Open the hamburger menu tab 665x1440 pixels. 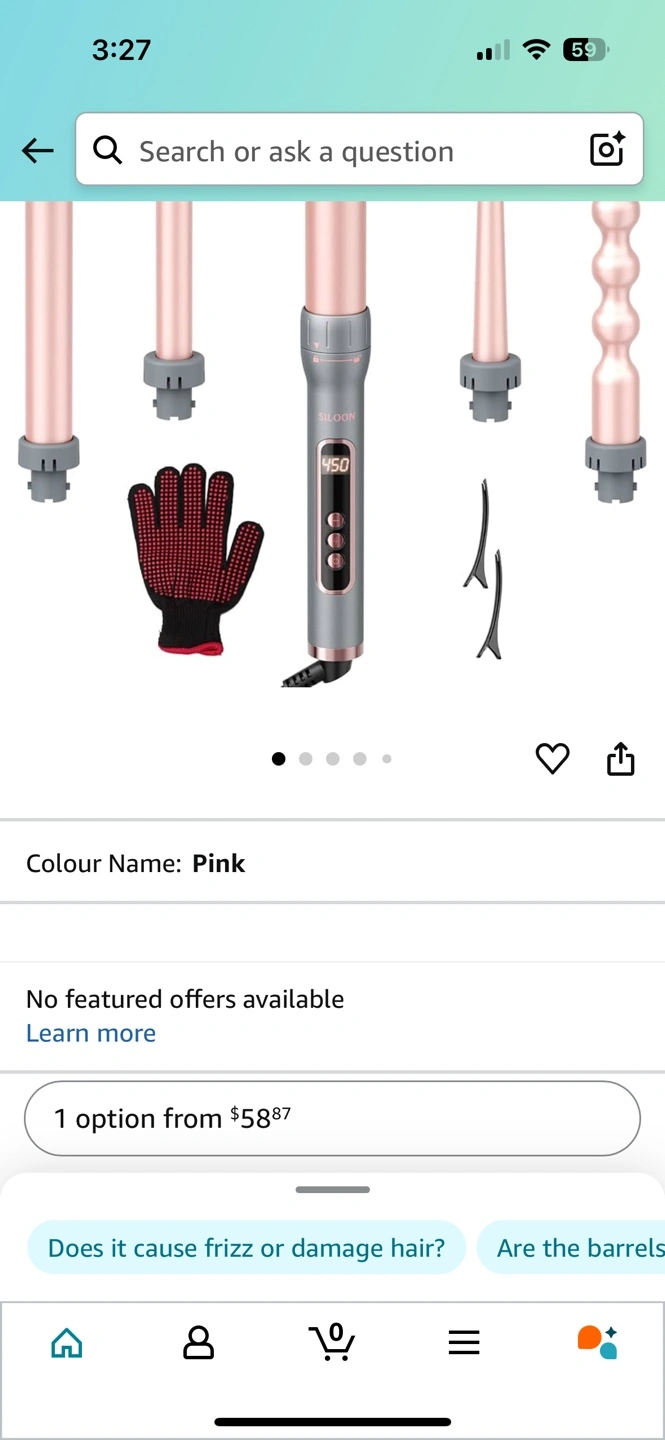point(464,1343)
